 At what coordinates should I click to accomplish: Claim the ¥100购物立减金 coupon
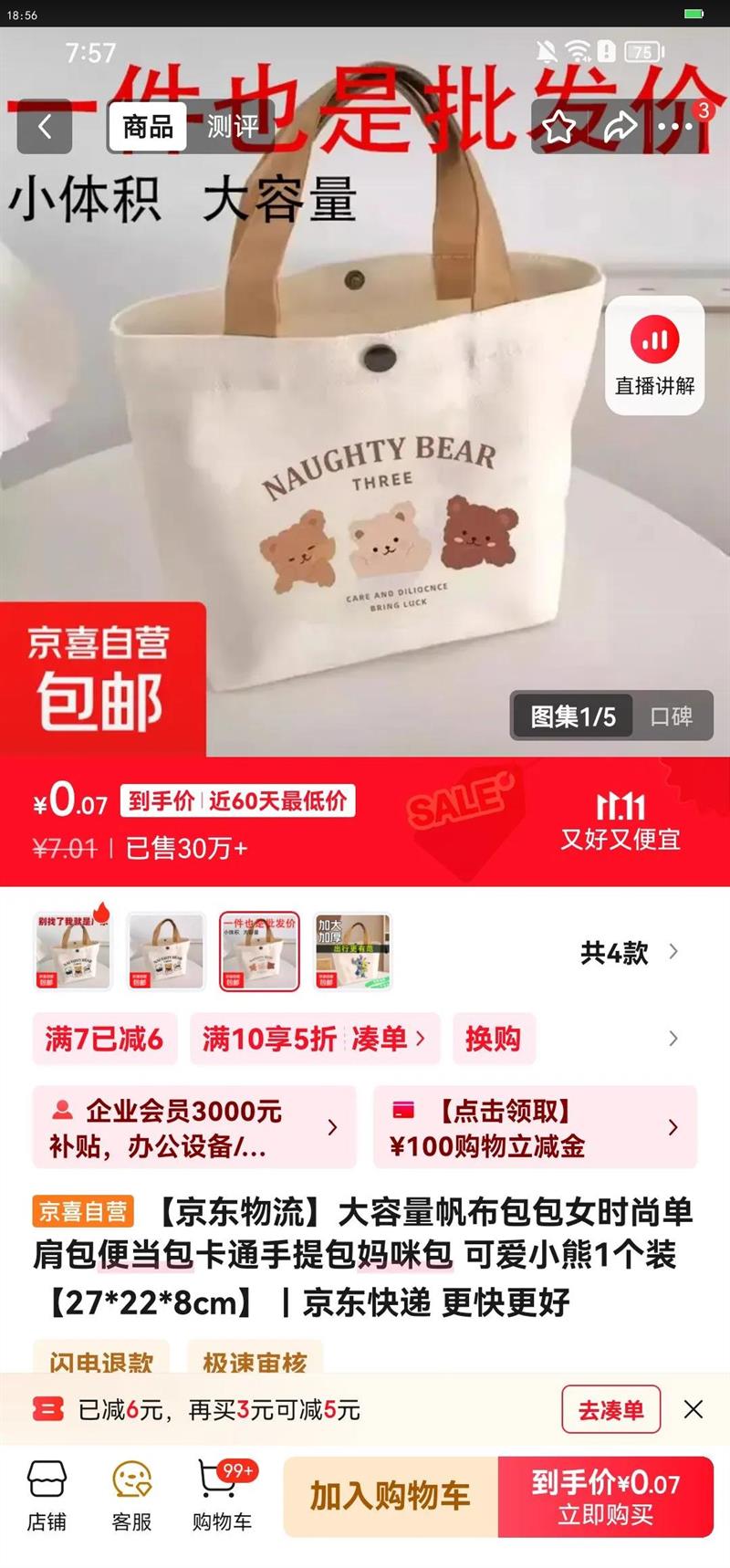point(535,1127)
